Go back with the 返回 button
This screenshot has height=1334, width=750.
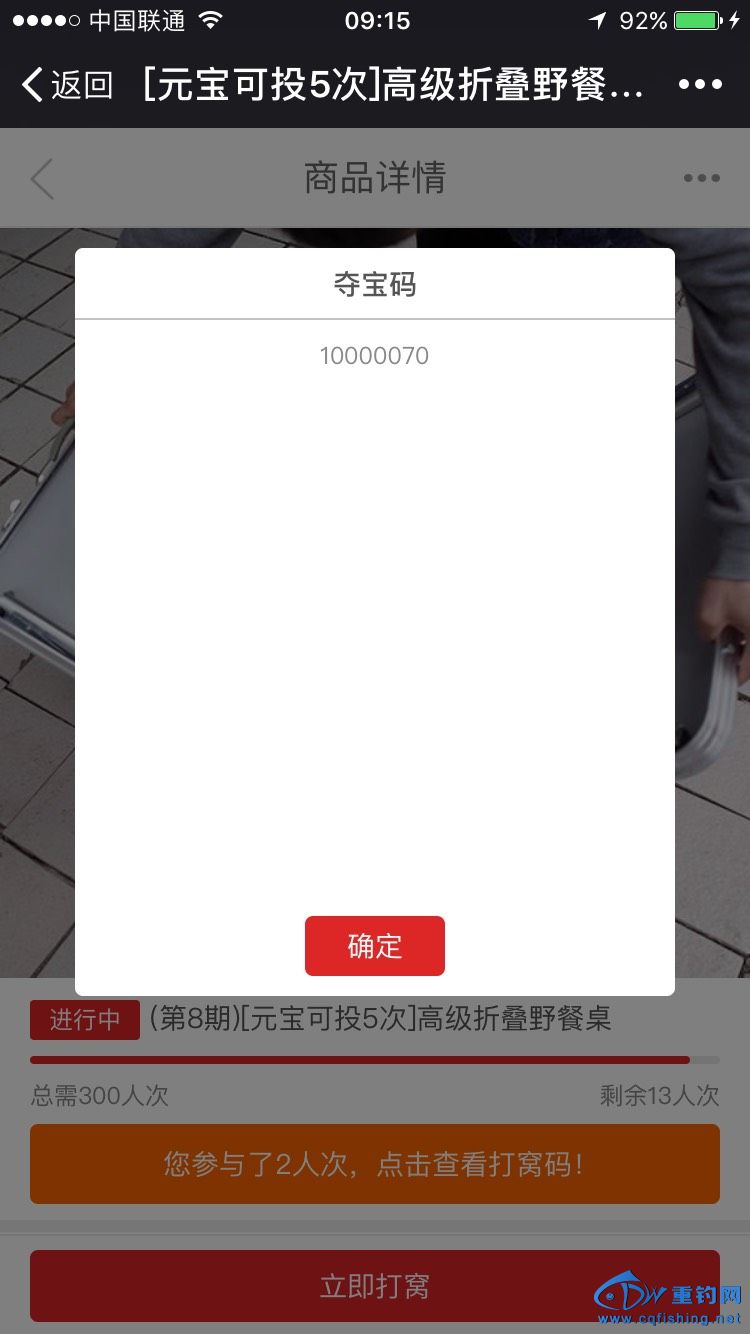coord(67,85)
